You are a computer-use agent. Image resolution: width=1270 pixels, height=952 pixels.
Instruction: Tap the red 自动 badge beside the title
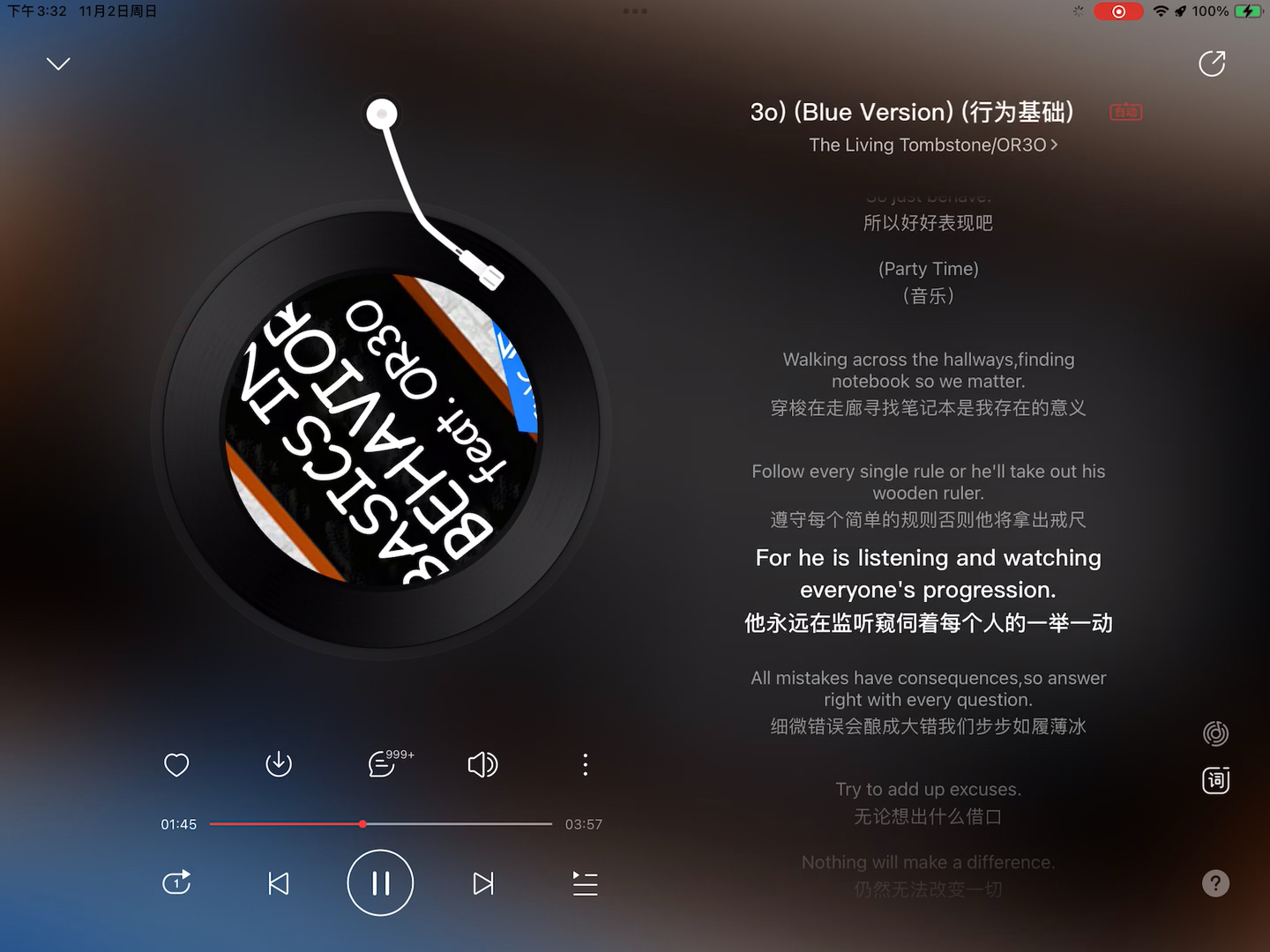pyautogui.click(x=1125, y=112)
